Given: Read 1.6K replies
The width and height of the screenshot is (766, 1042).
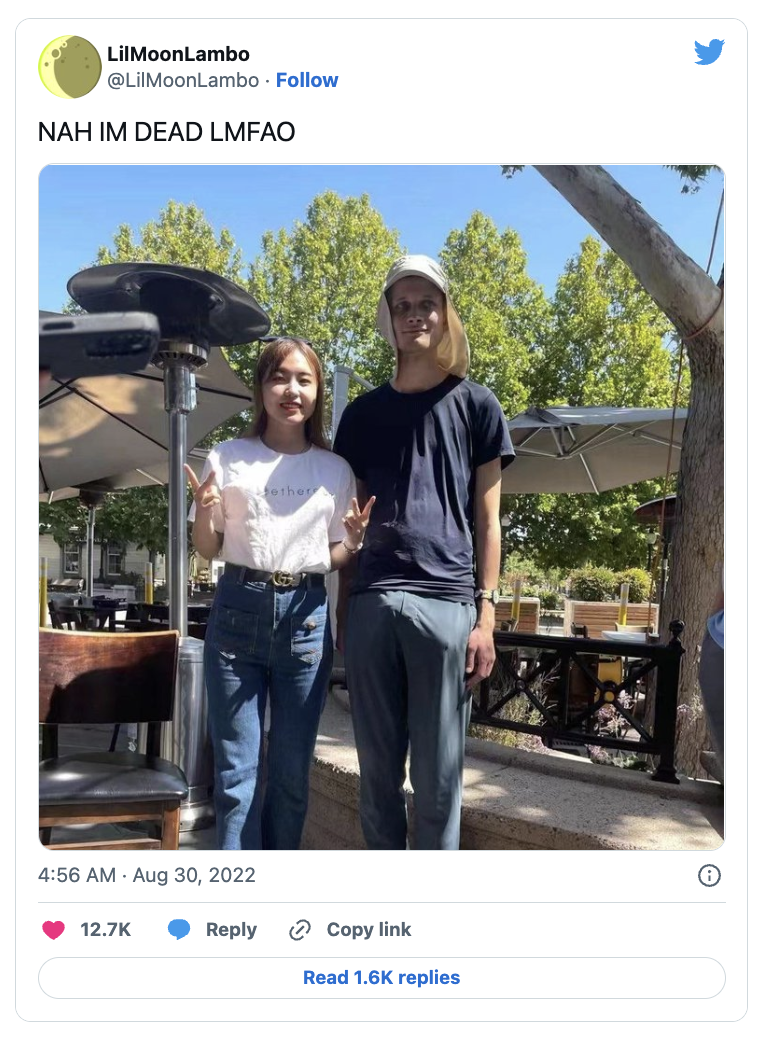Looking at the screenshot, I should [x=381, y=978].
